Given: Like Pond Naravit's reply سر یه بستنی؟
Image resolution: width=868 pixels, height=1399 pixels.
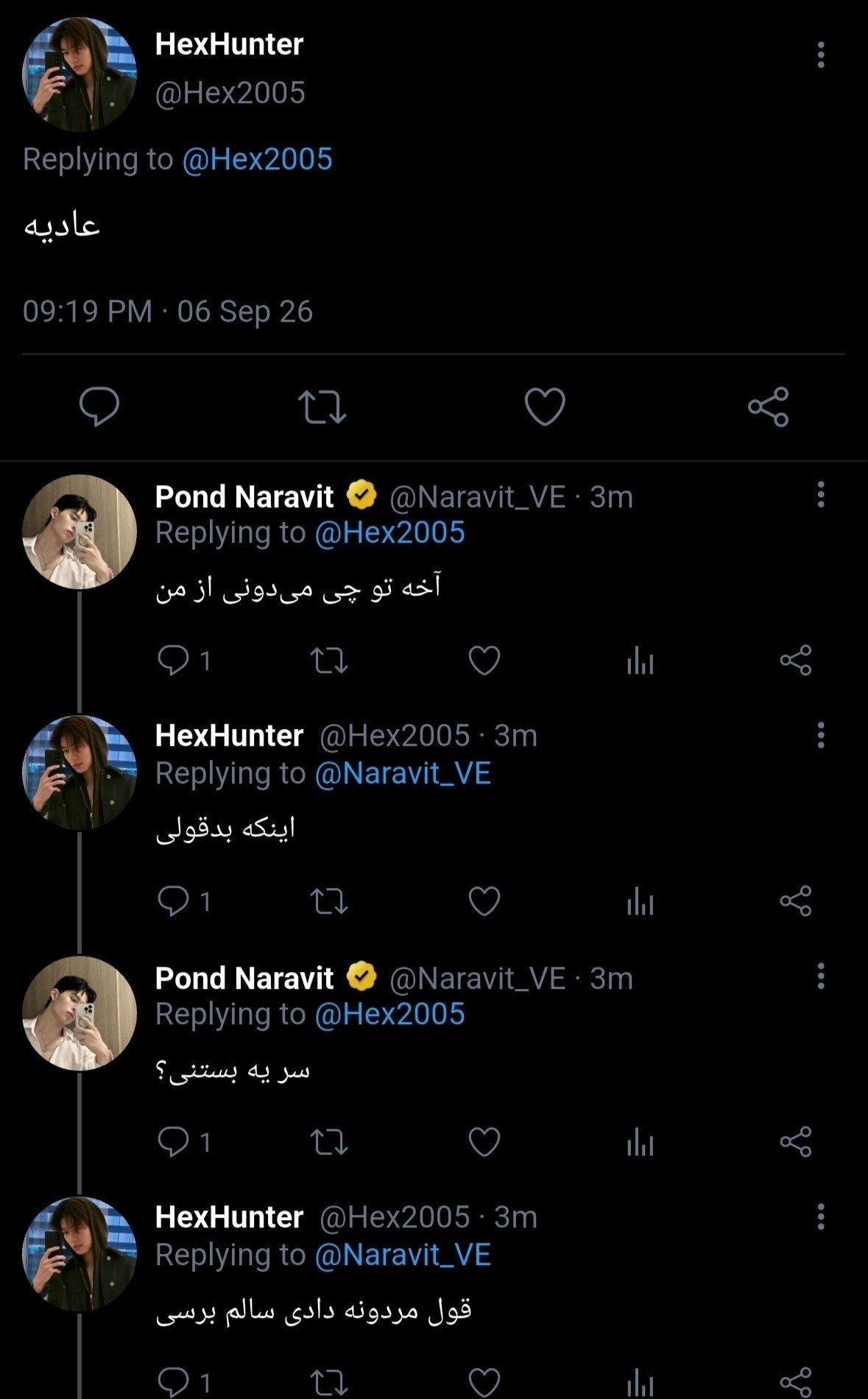Looking at the screenshot, I should [484, 1142].
